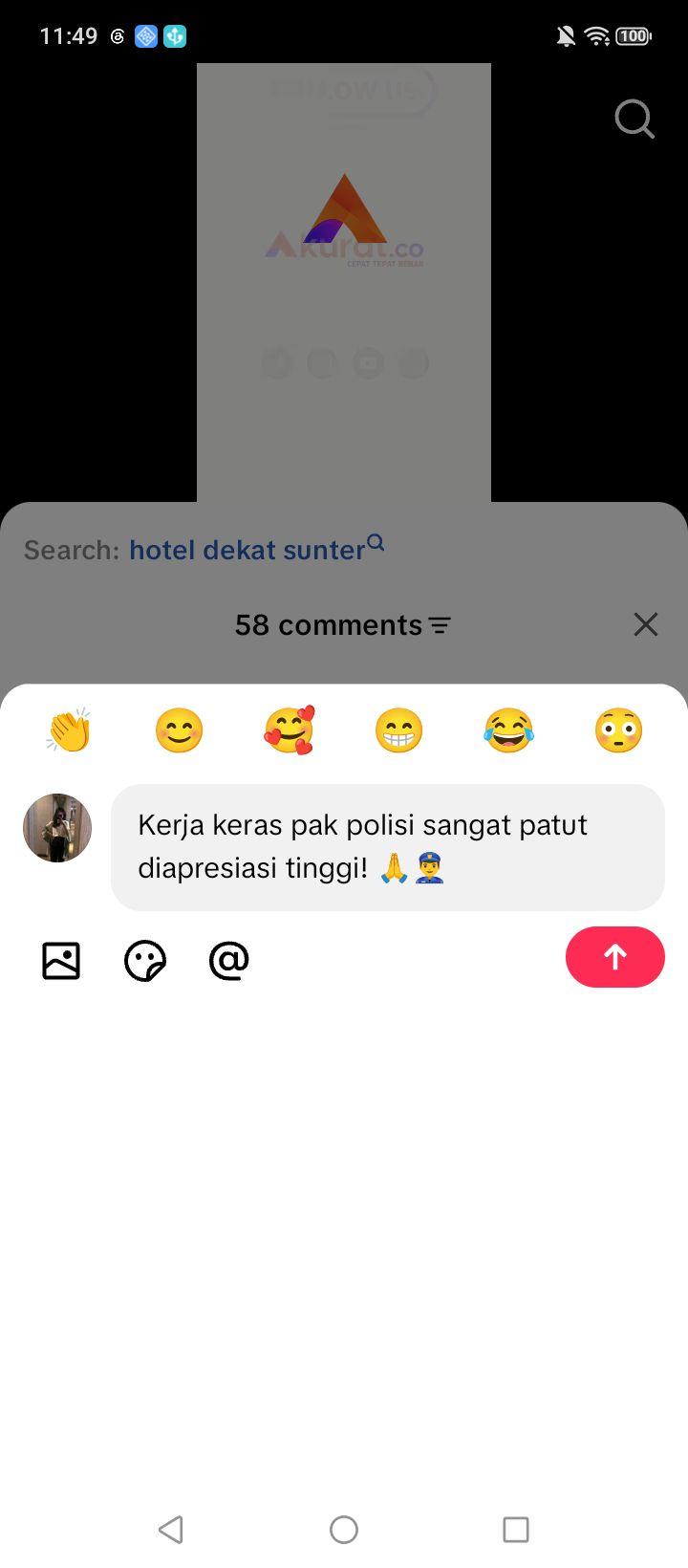Image resolution: width=688 pixels, height=1568 pixels.
Task: Open the comment sort filter
Action: [x=440, y=625]
